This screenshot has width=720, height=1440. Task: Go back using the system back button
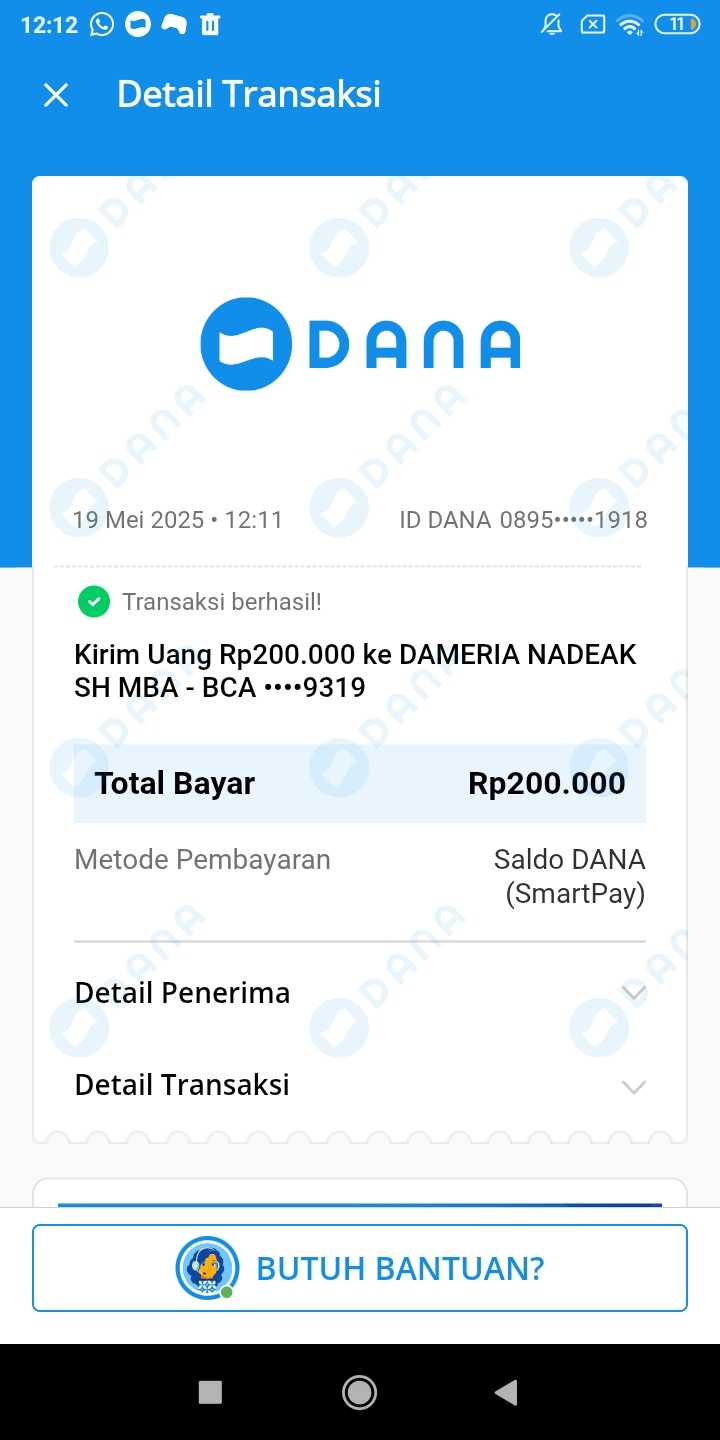506,1392
